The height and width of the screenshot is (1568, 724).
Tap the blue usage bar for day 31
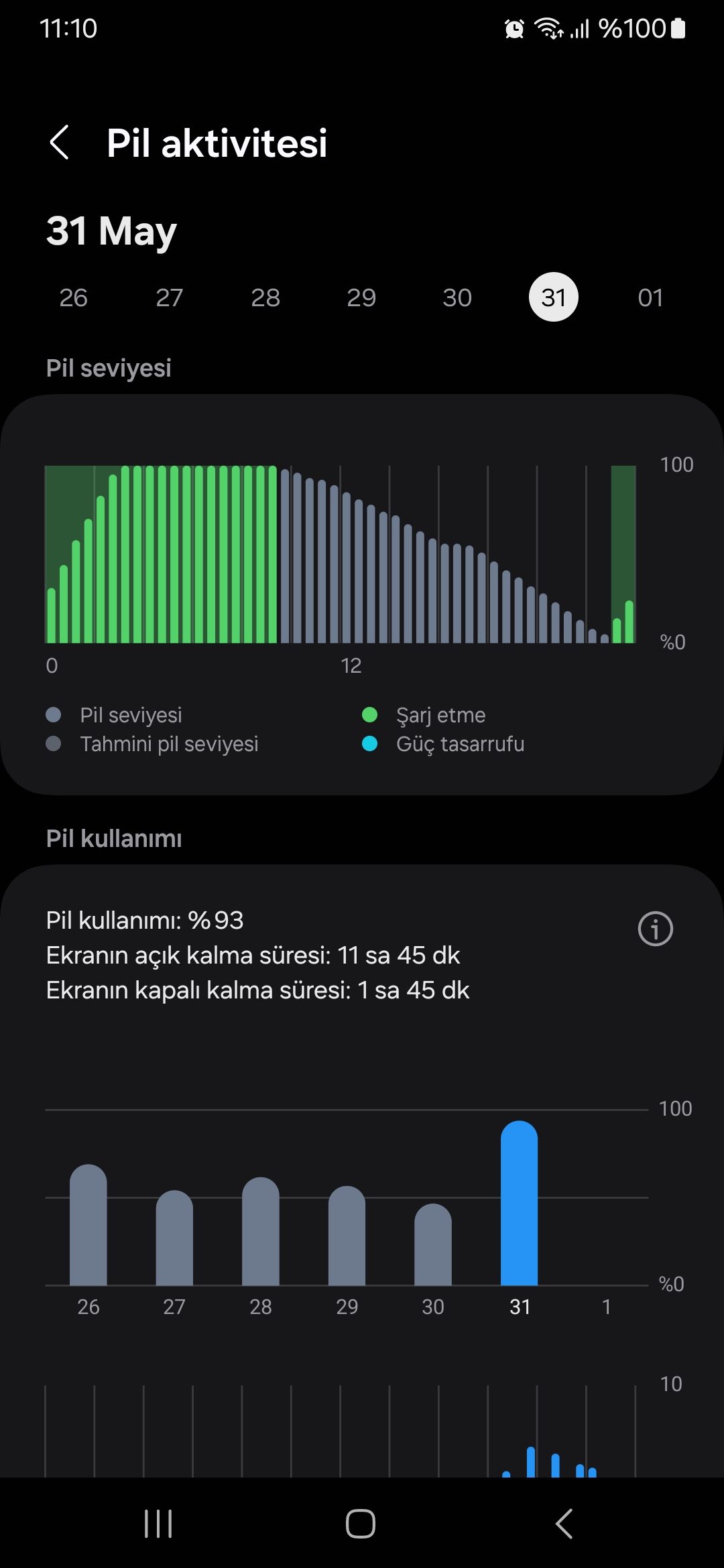(x=520, y=1203)
